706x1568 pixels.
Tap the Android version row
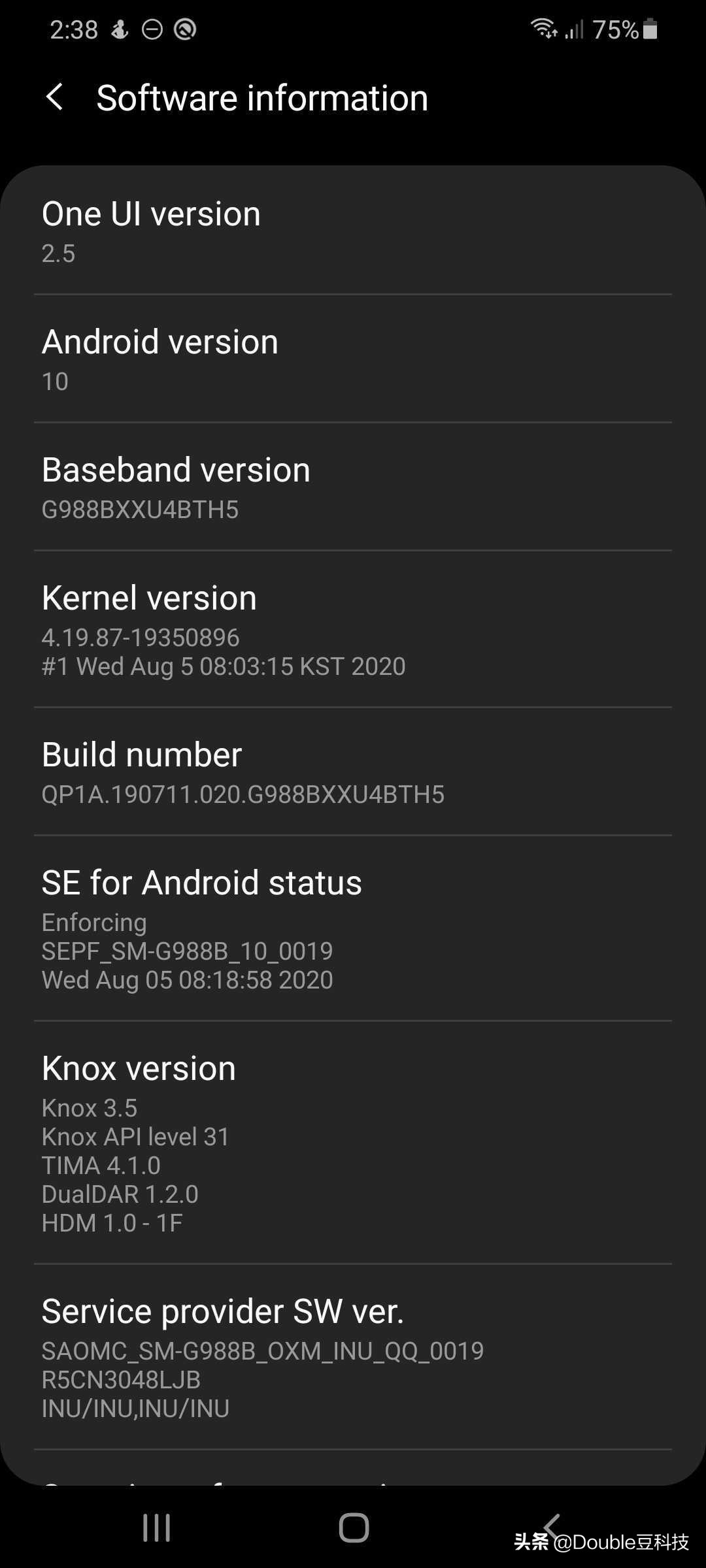[x=353, y=359]
